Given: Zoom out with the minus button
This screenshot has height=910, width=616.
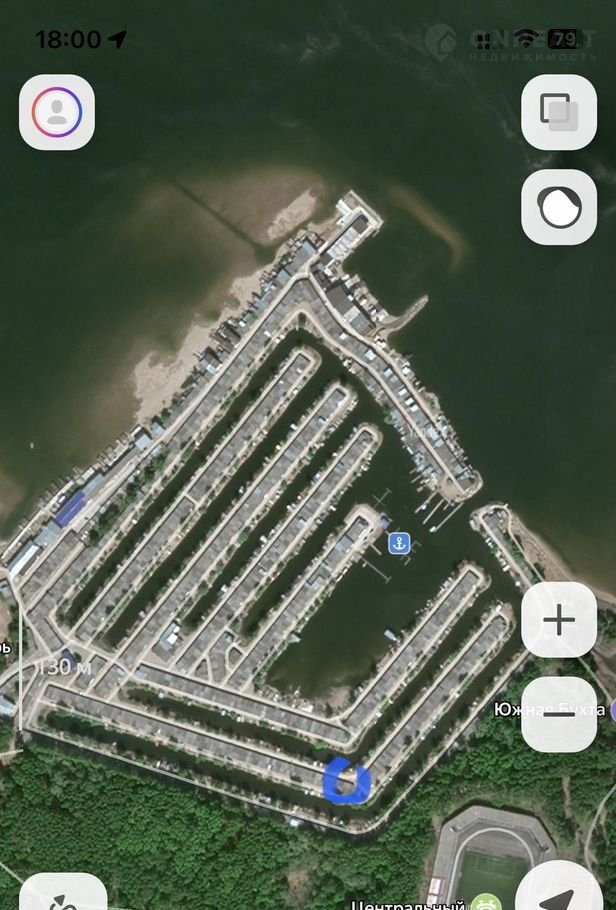Looking at the screenshot, I should pyautogui.click(x=559, y=714).
